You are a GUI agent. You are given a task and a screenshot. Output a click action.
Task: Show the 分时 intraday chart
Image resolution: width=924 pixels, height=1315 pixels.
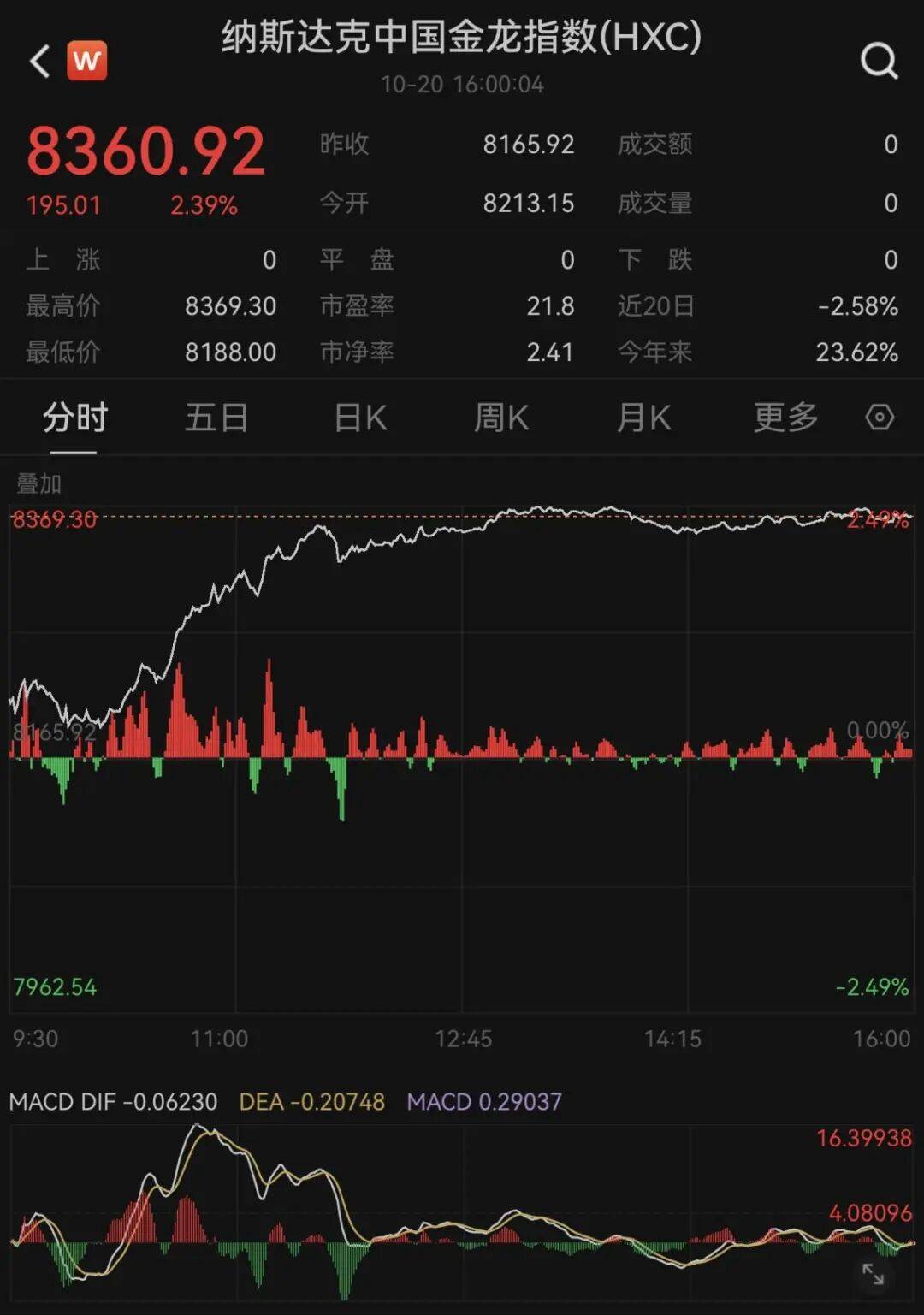75,418
